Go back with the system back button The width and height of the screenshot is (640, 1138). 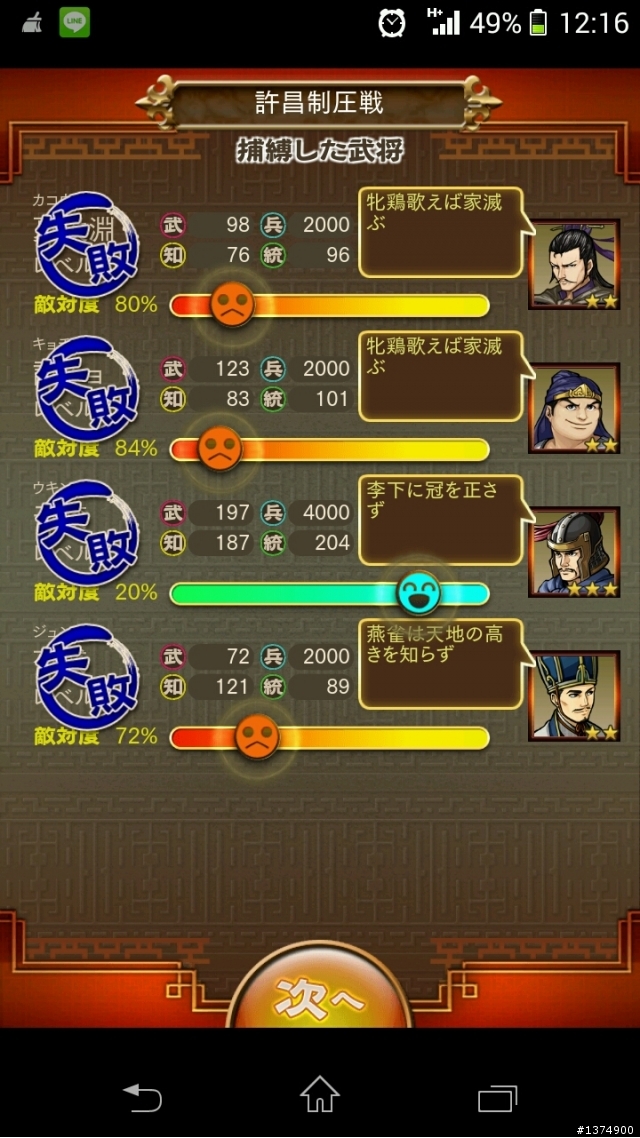142,1097
